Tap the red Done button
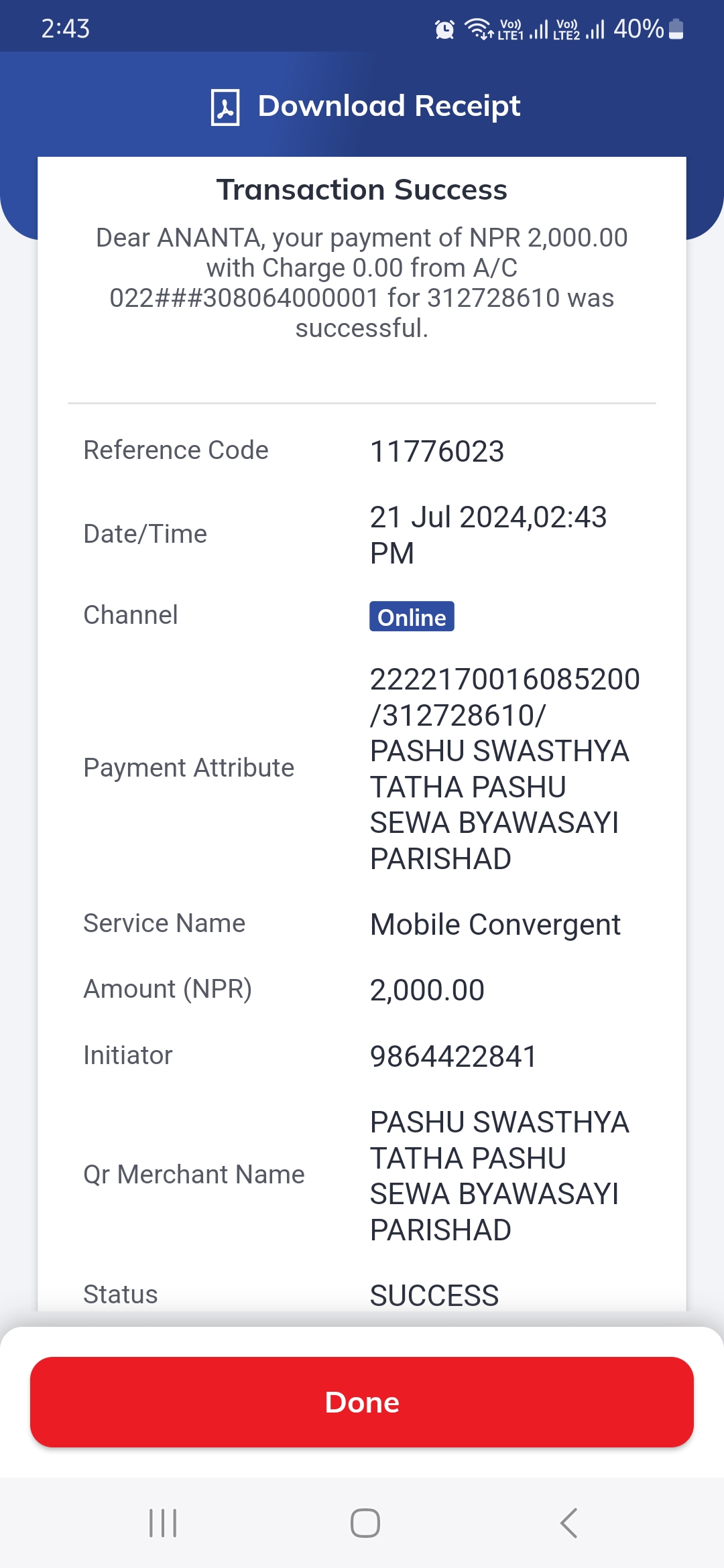This screenshot has height=1568, width=724. coord(362,1402)
